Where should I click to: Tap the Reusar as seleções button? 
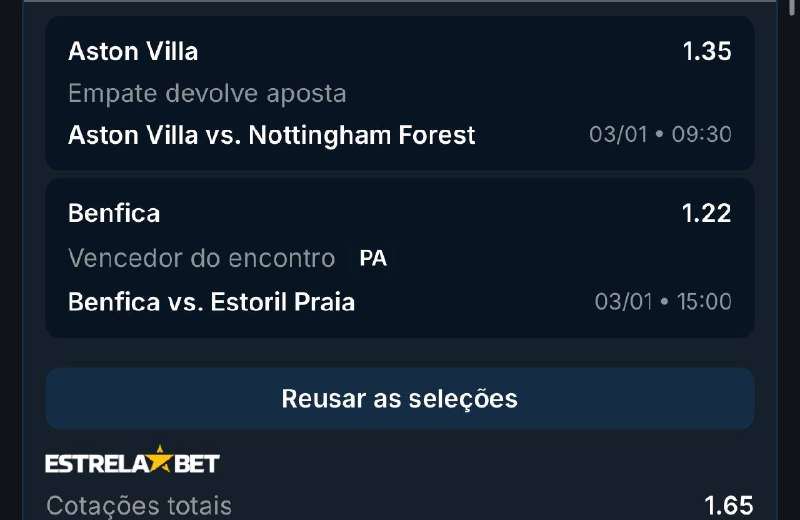[399, 399]
